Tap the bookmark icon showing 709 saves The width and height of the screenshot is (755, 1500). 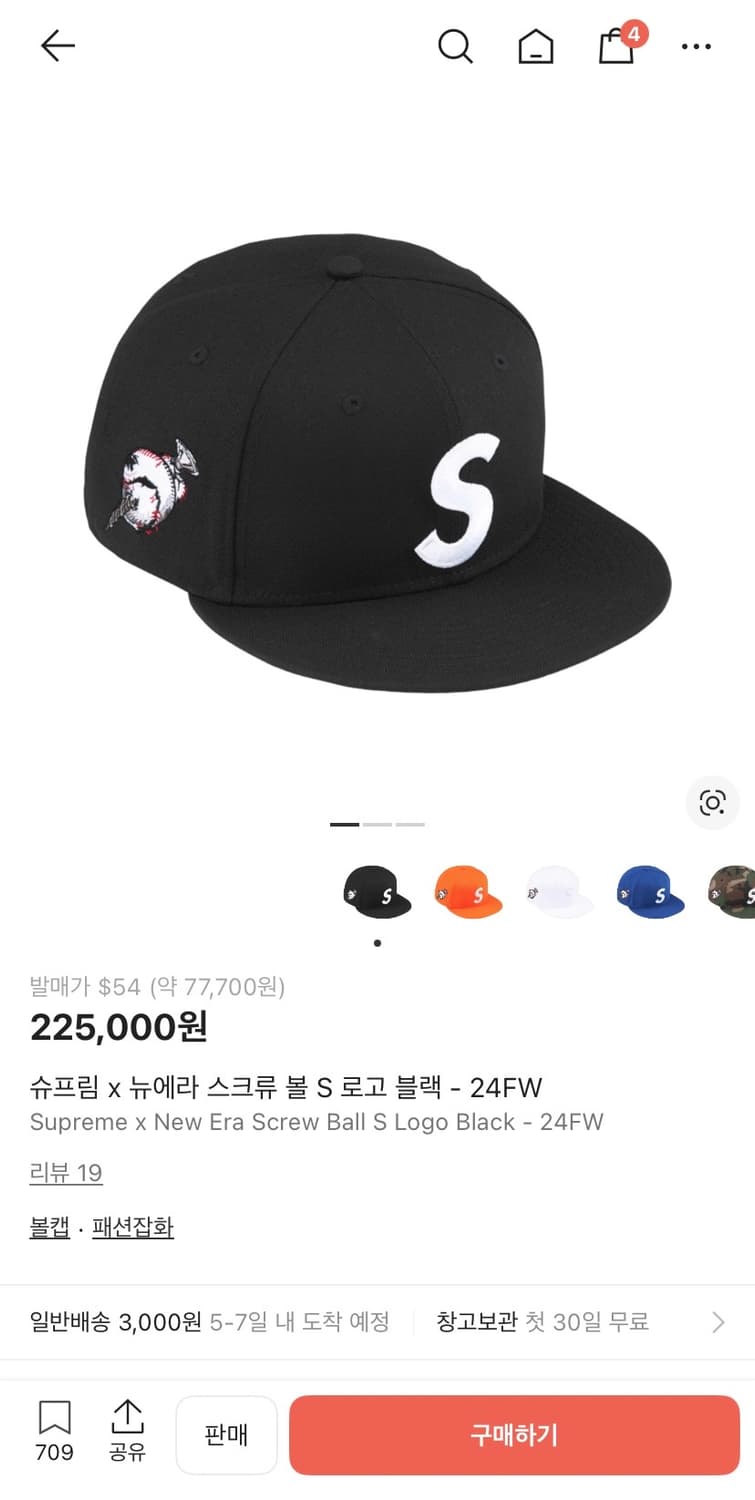(x=54, y=1434)
